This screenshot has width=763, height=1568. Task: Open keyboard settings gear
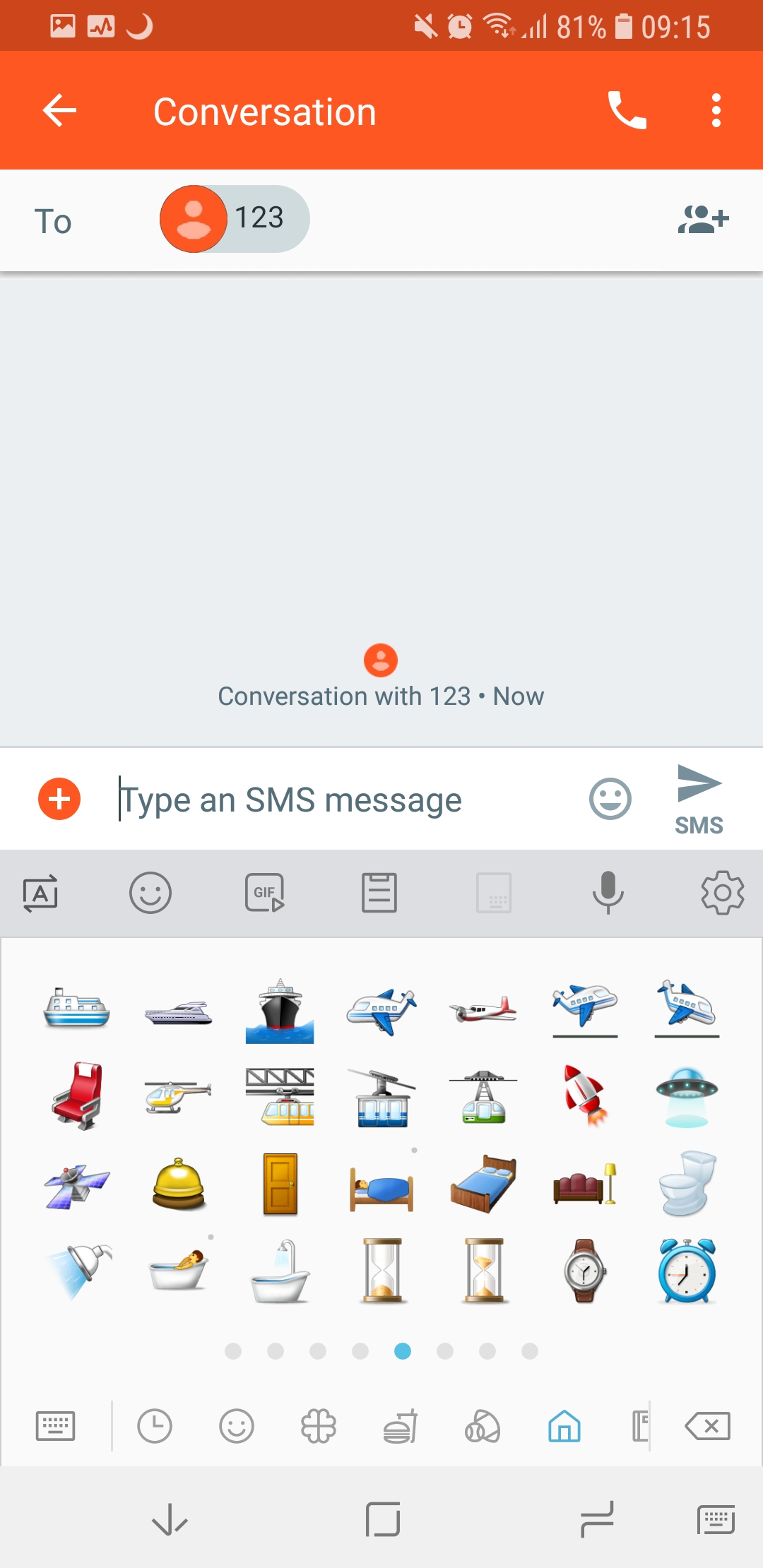722,893
